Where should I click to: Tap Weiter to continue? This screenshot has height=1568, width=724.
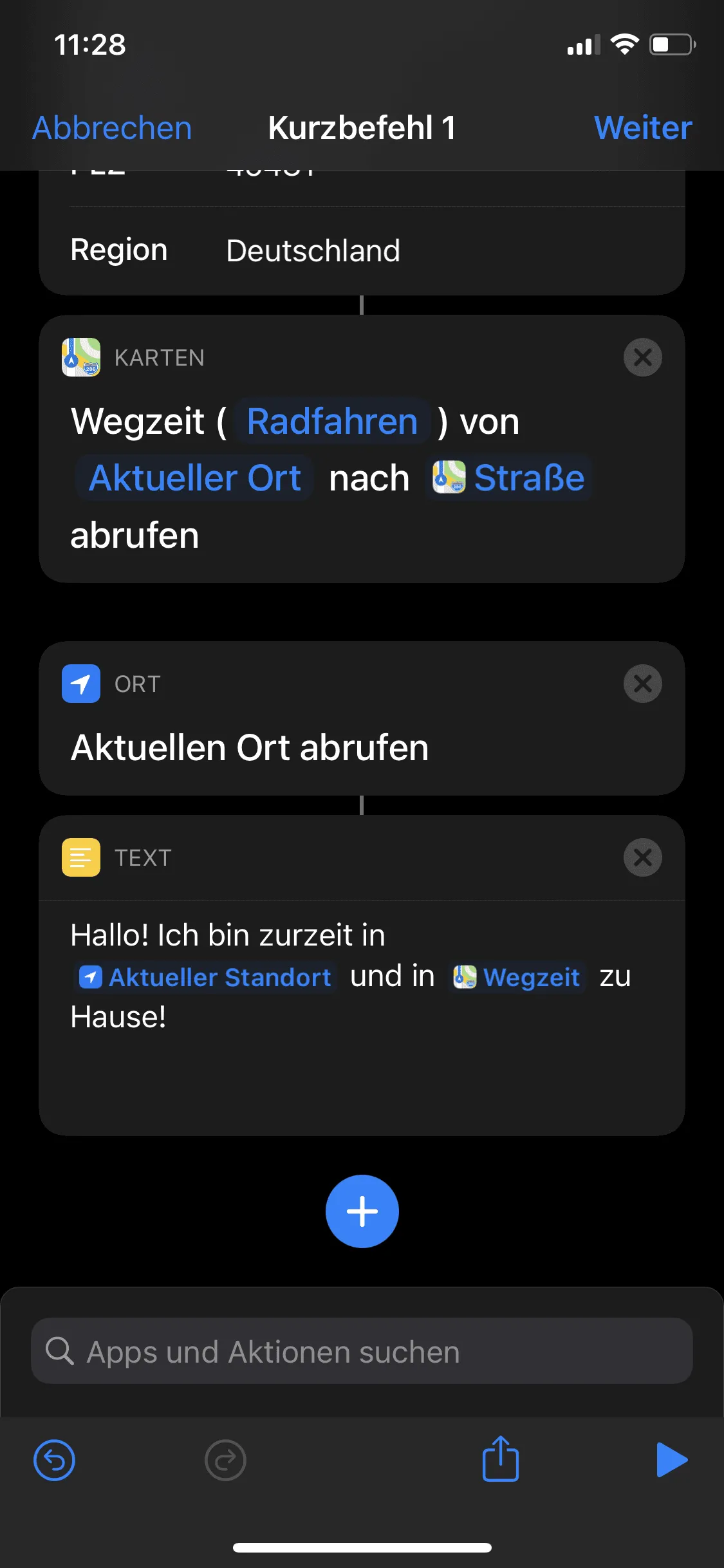click(x=643, y=128)
